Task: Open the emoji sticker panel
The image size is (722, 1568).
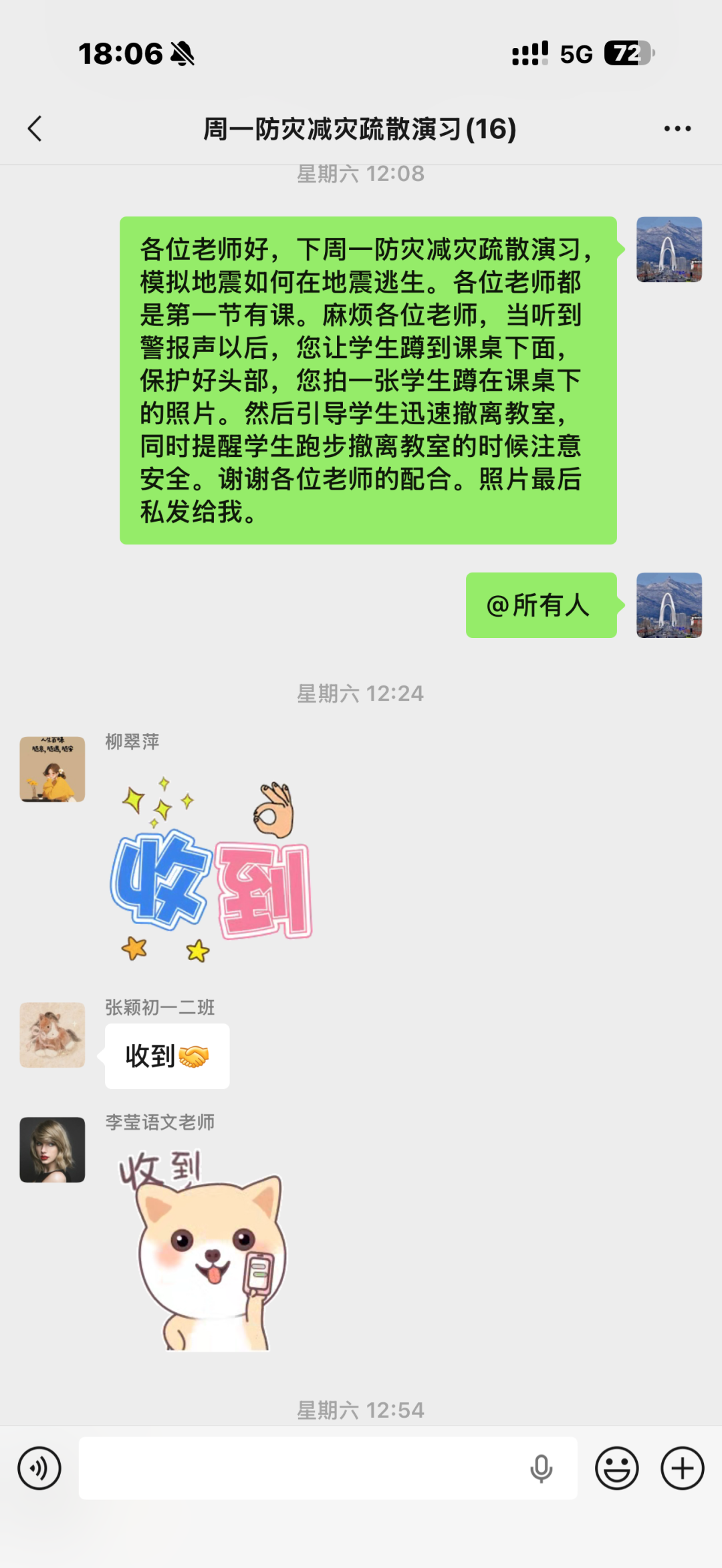Action: click(x=616, y=1468)
